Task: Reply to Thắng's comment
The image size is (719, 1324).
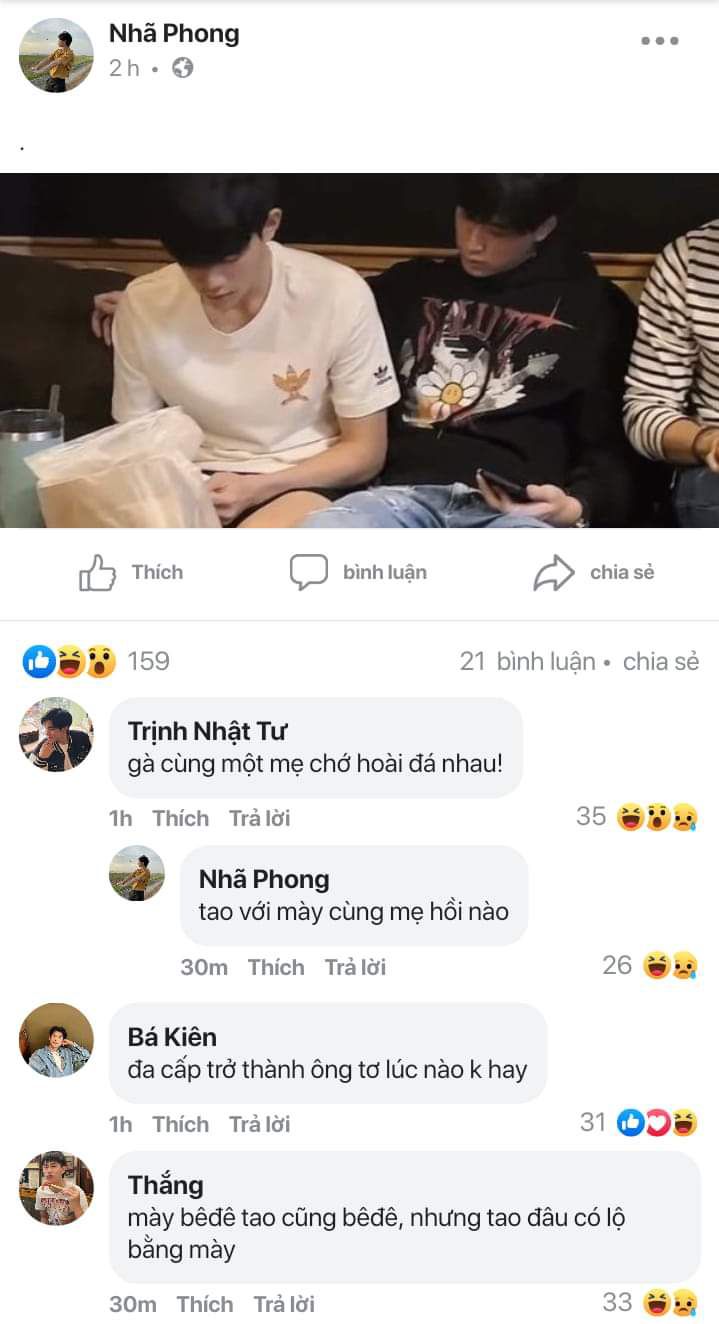Action: [284, 1304]
